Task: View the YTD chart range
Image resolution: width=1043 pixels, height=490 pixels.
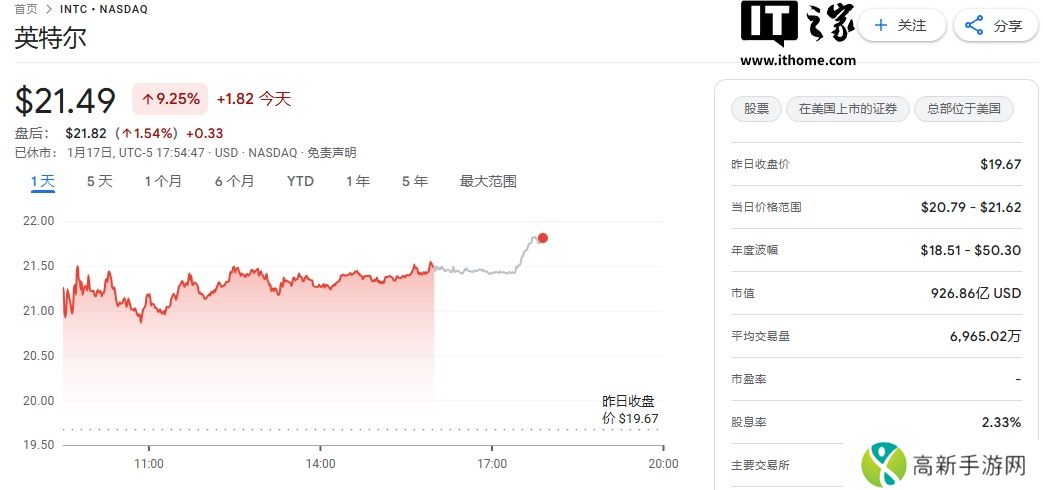Action: (x=300, y=181)
